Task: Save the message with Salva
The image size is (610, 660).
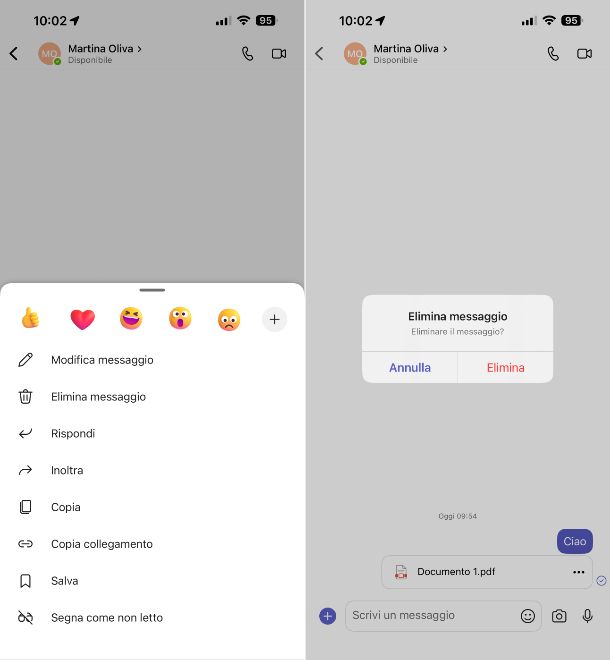Action: tap(64, 581)
